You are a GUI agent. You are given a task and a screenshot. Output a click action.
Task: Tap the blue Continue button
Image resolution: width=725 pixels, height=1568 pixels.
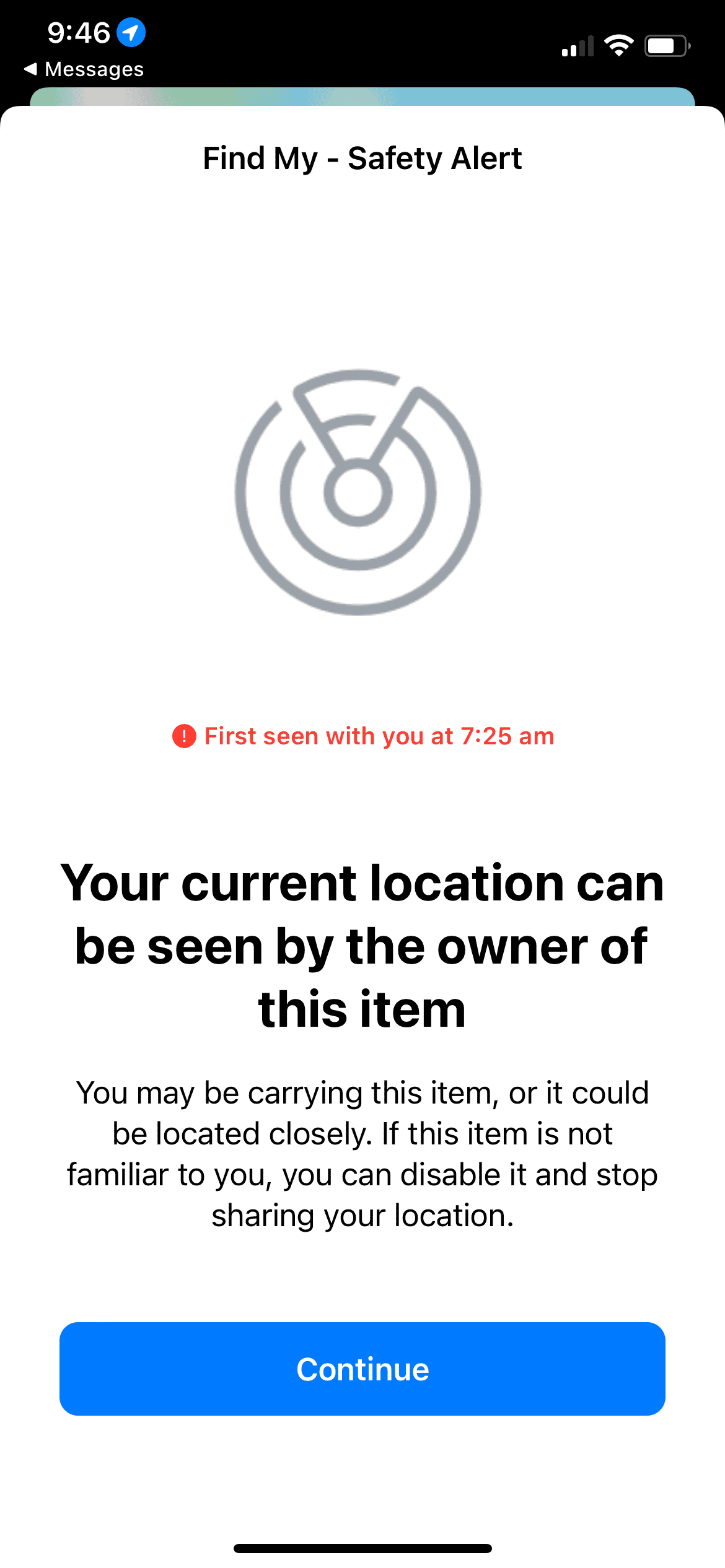tap(362, 1369)
